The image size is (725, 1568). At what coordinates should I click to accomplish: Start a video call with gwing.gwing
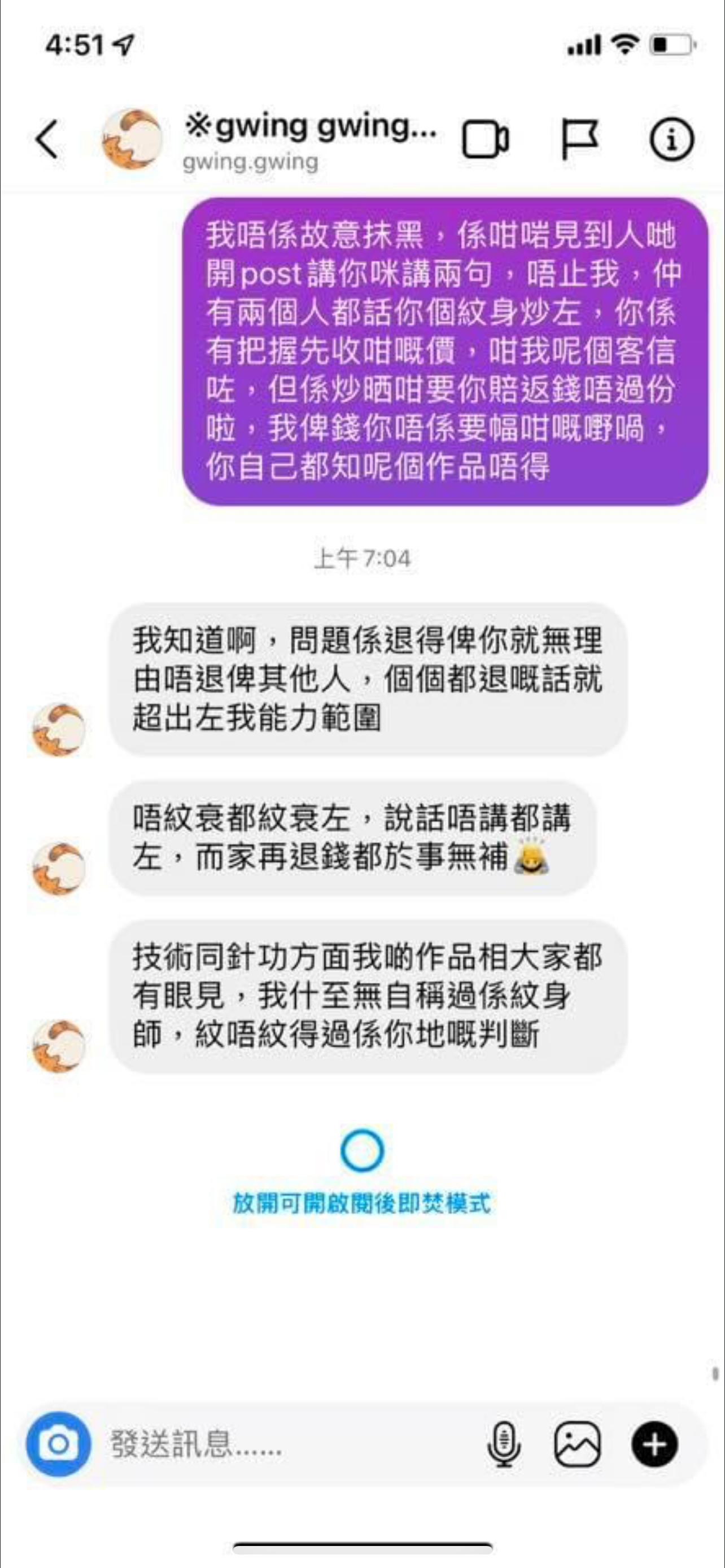(485, 140)
